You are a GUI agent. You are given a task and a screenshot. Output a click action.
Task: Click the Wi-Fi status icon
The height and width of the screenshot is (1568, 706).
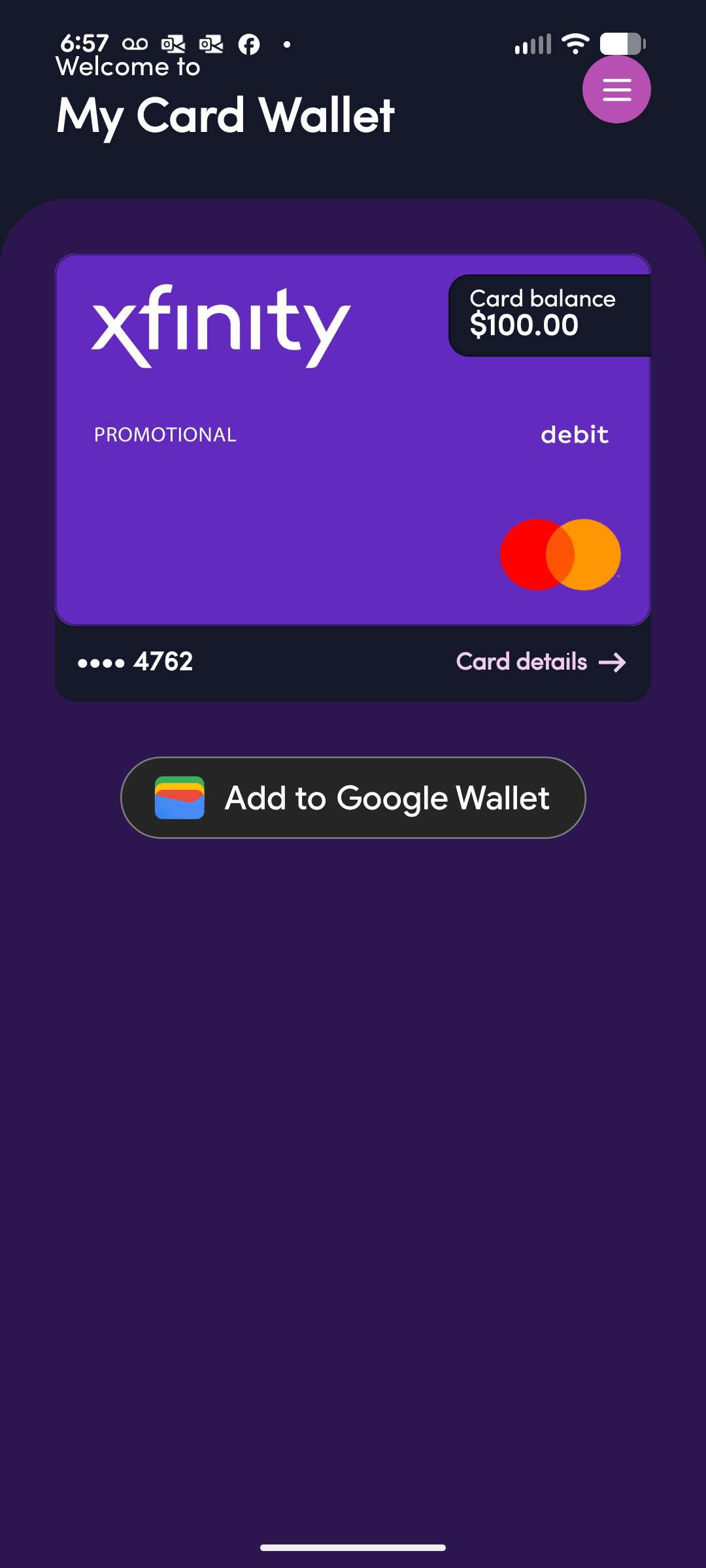(x=575, y=43)
